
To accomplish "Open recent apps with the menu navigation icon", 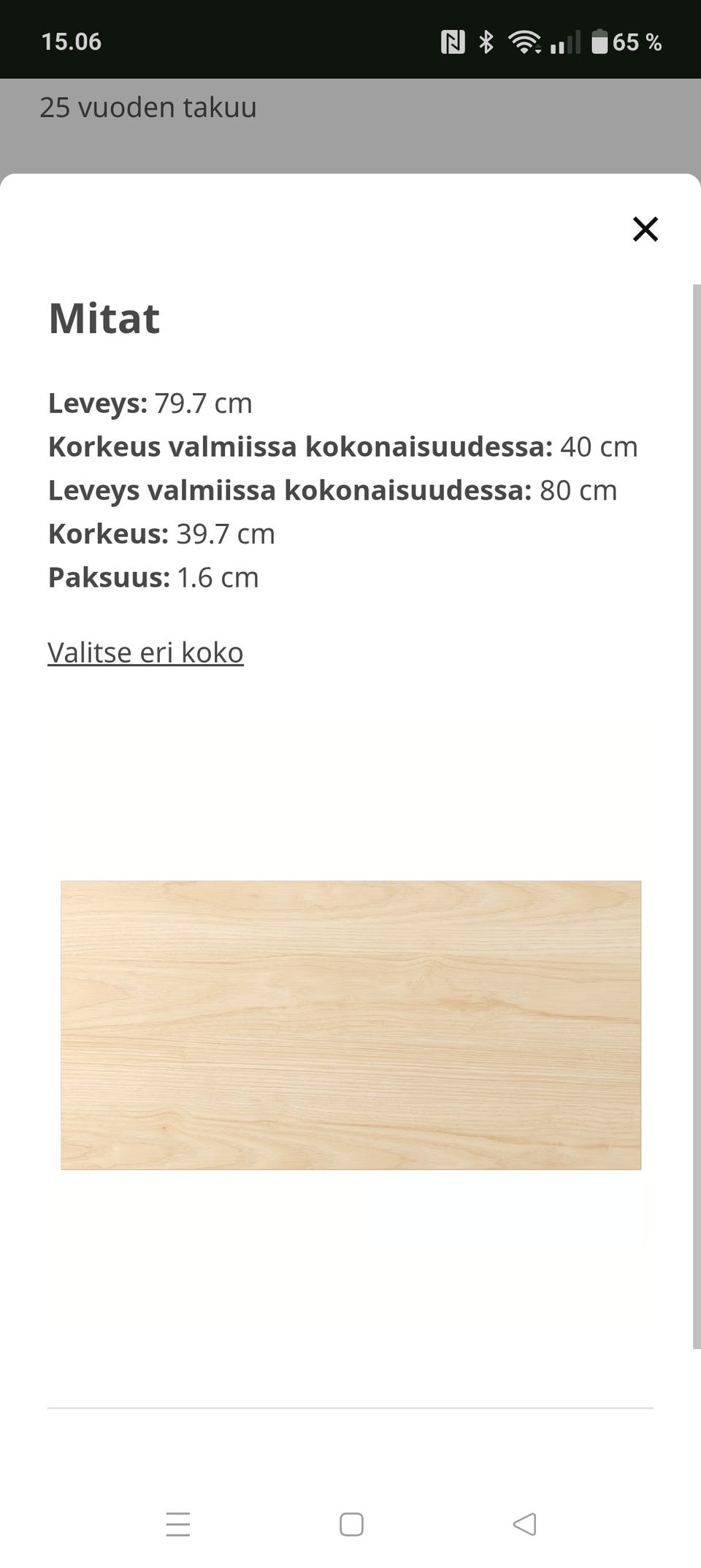I will click(177, 1525).
